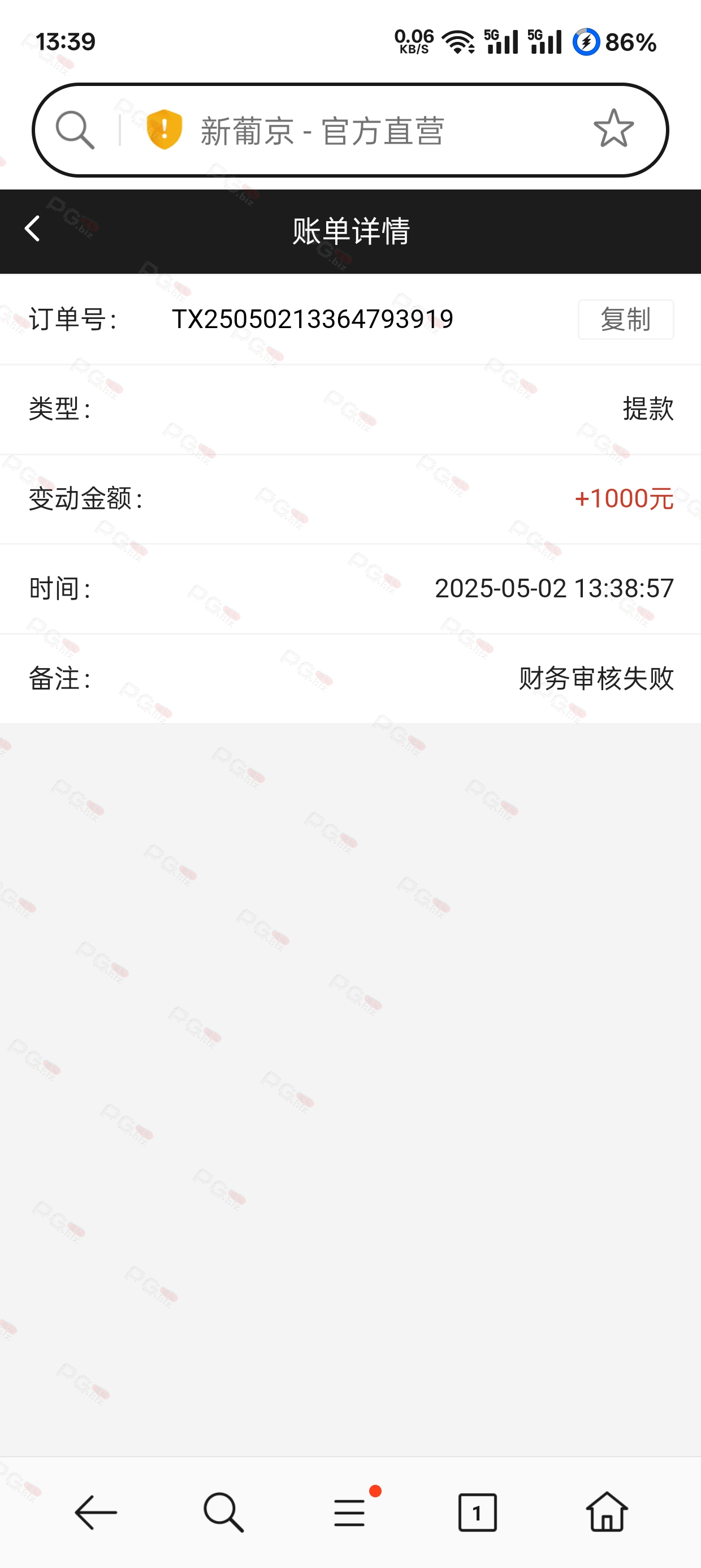Viewport: 701px width, 1568px height.
Task: Tap the search magnifier in the address bar
Action: pos(75,130)
